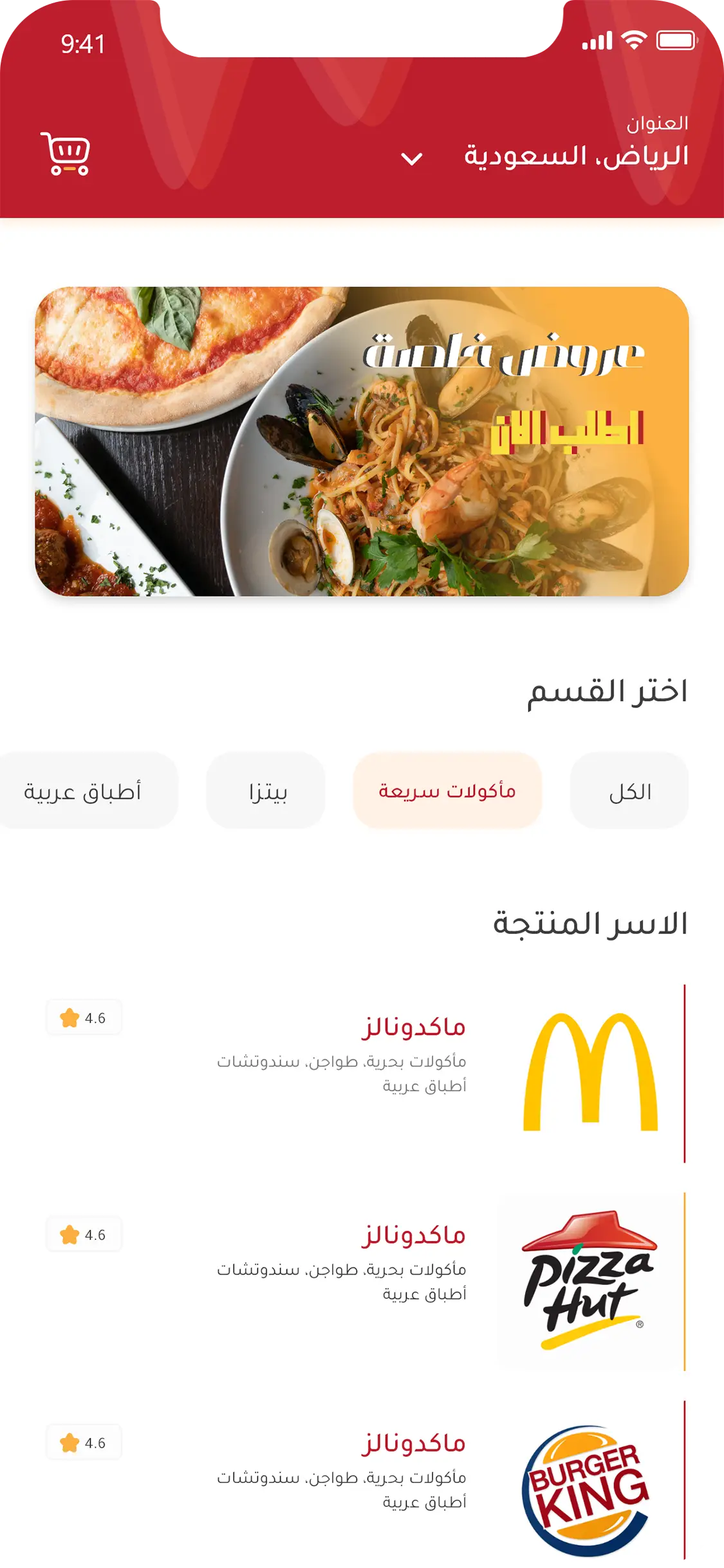The image size is (724, 1568).
Task: Open the shopping cart
Action: [x=65, y=154]
